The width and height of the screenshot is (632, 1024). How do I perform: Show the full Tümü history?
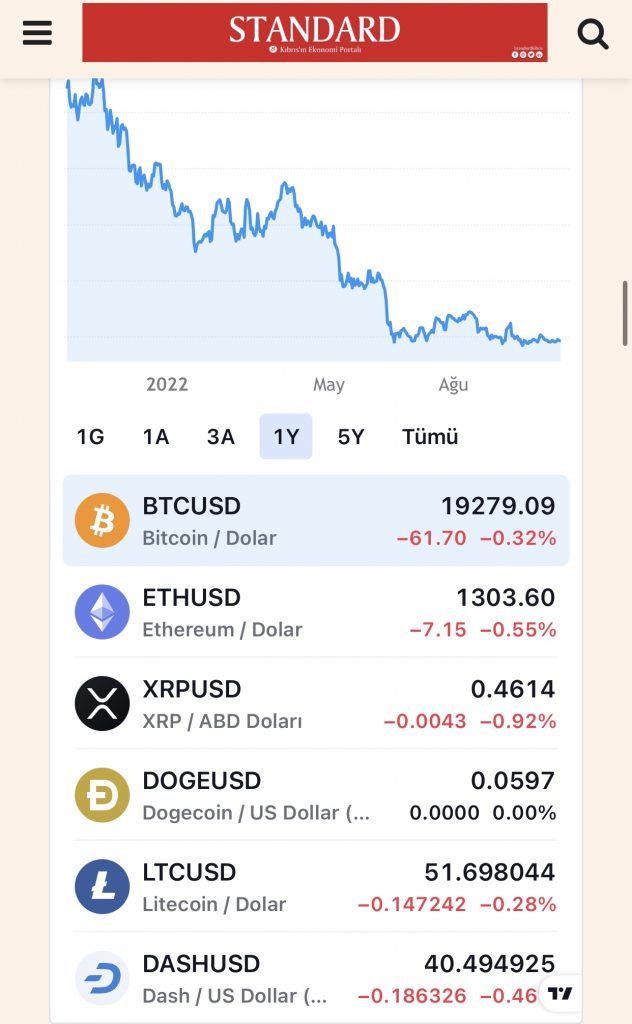(430, 437)
